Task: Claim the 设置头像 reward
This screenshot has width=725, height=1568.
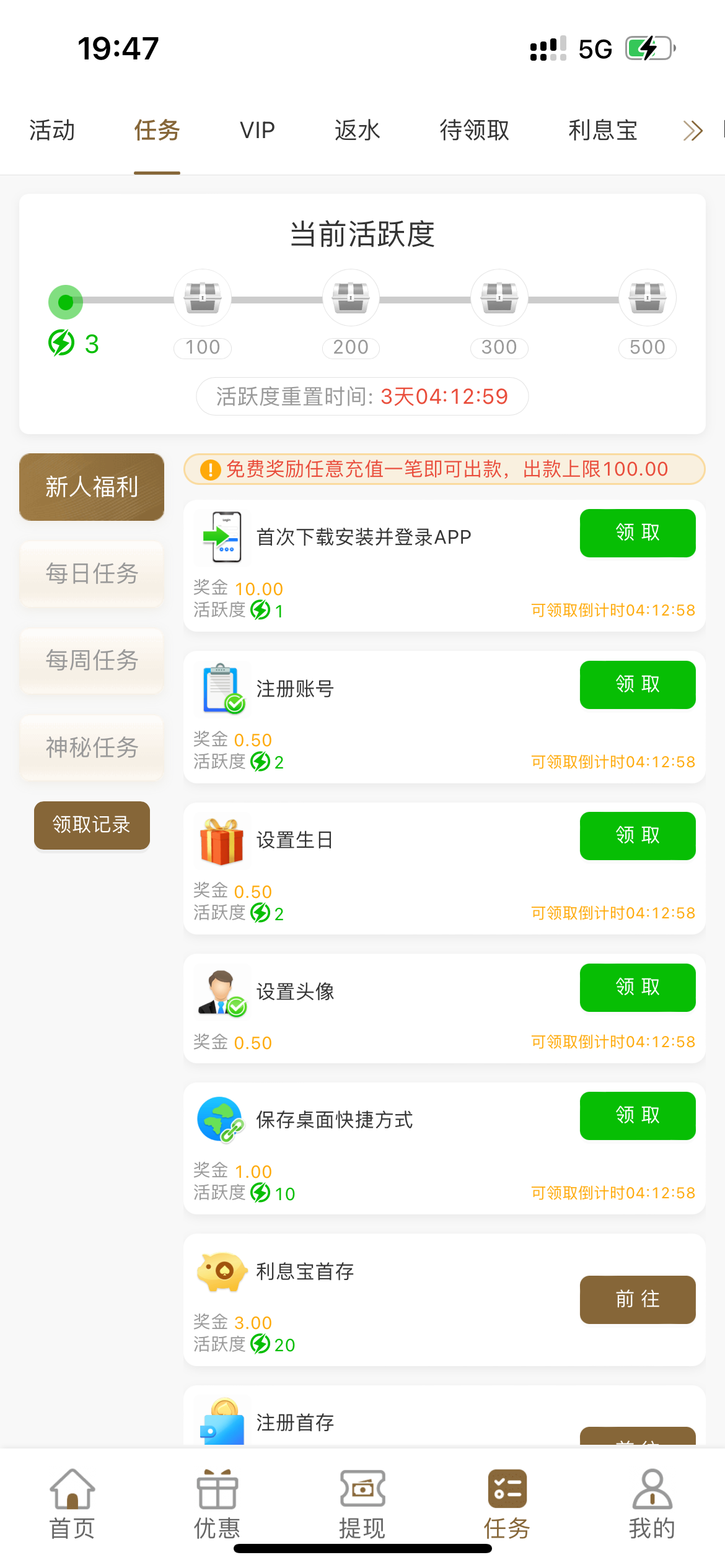Action: [637, 987]
